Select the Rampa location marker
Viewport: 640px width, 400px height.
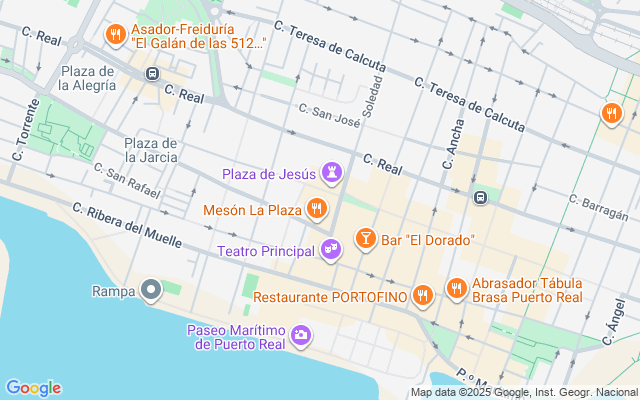coord(151,290)
